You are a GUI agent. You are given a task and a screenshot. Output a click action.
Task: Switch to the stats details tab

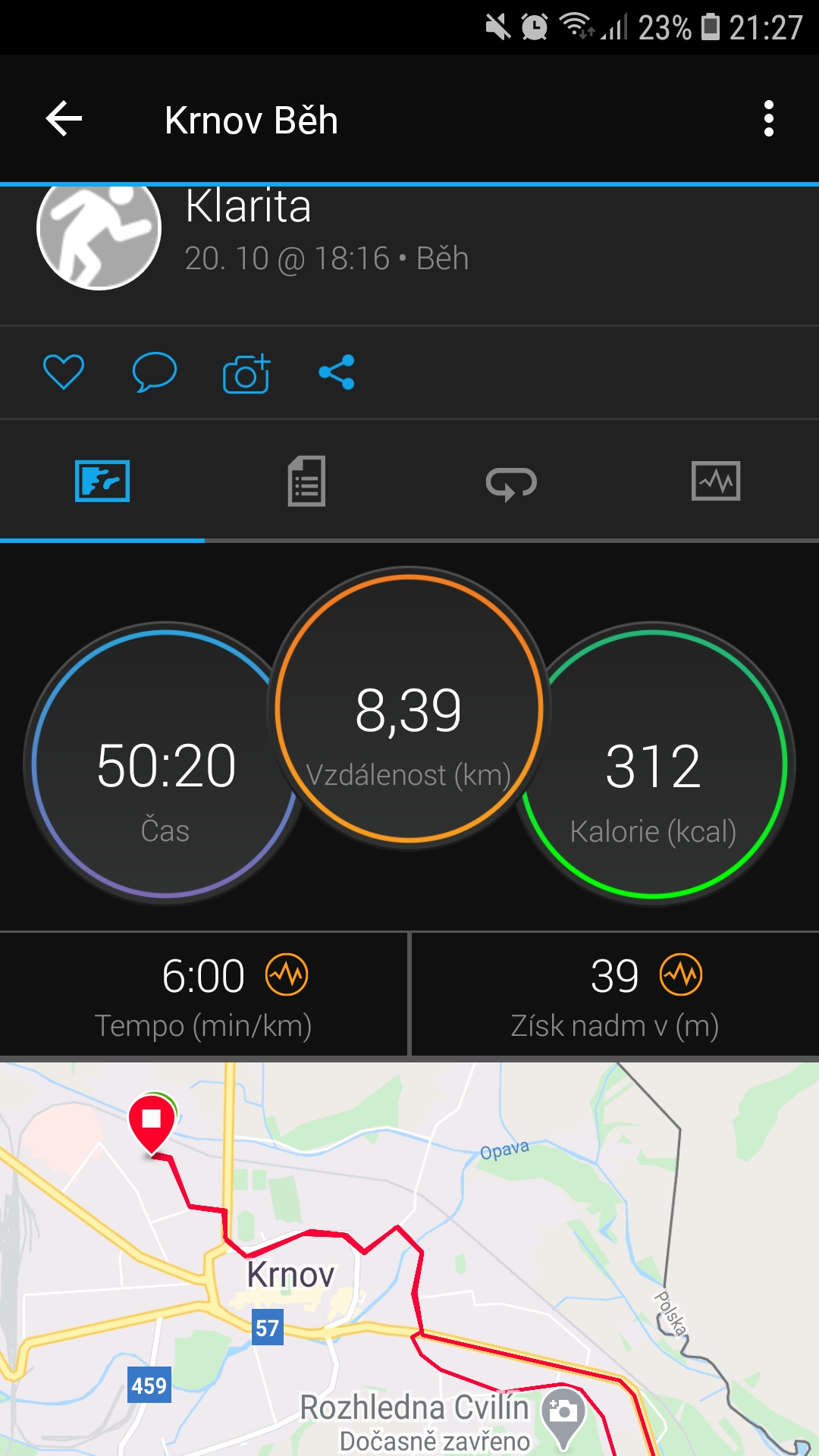point(306,481)
